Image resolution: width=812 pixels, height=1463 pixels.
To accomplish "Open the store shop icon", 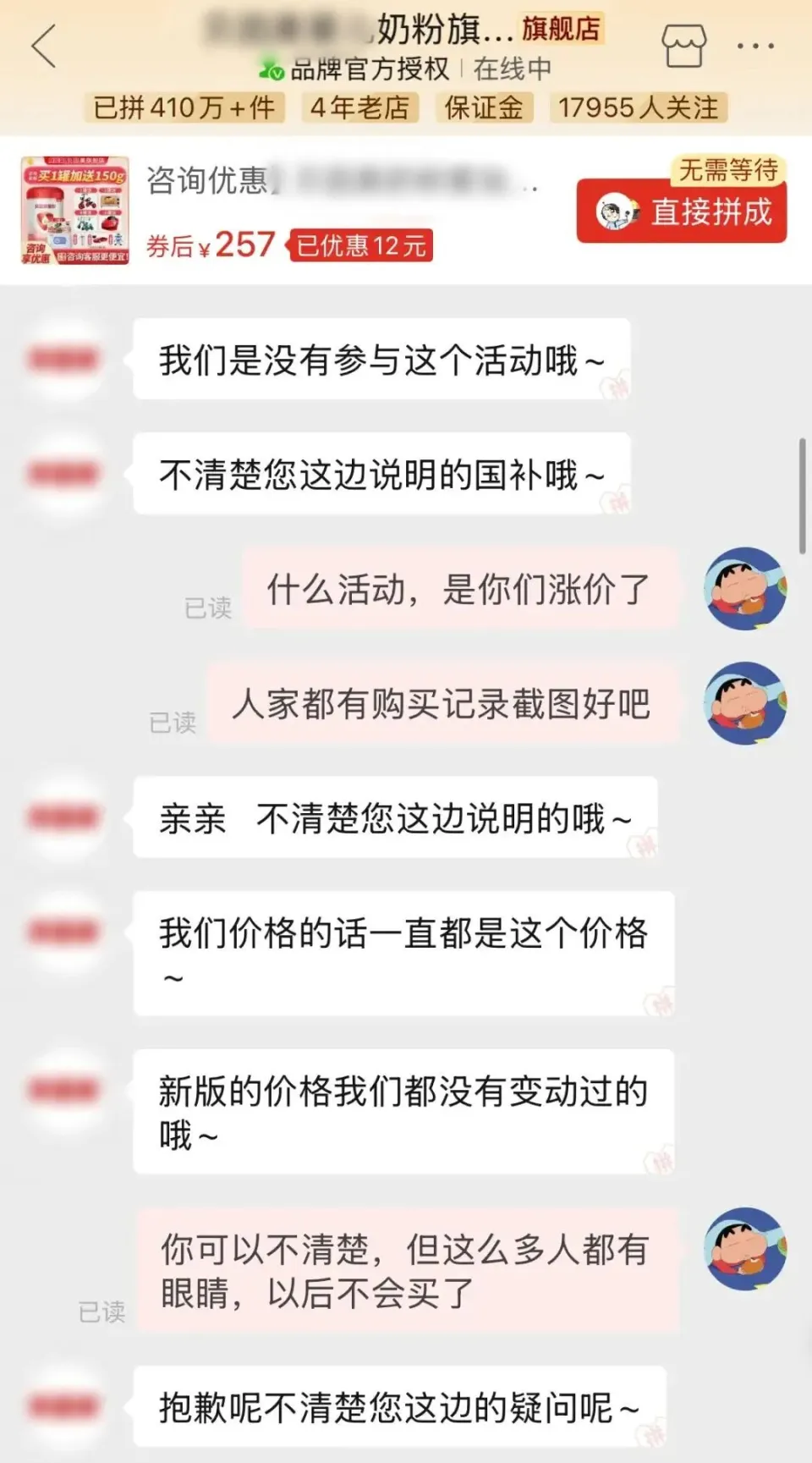I will point(683,46).
